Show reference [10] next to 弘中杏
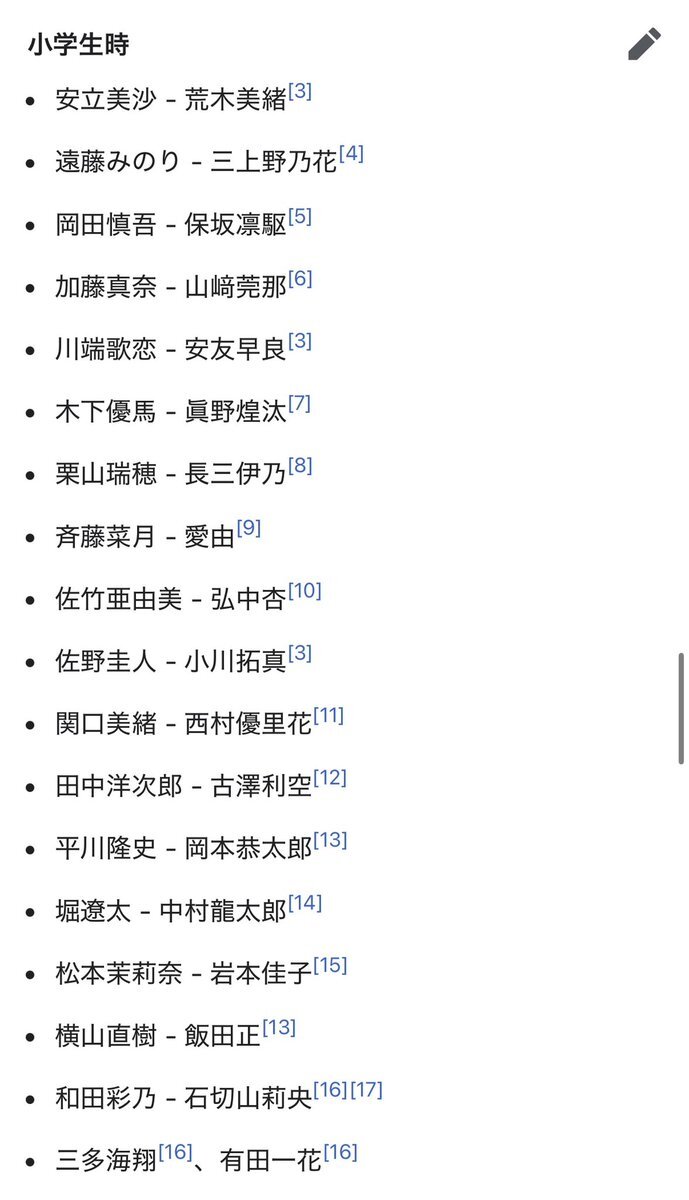 coord(305,591)
